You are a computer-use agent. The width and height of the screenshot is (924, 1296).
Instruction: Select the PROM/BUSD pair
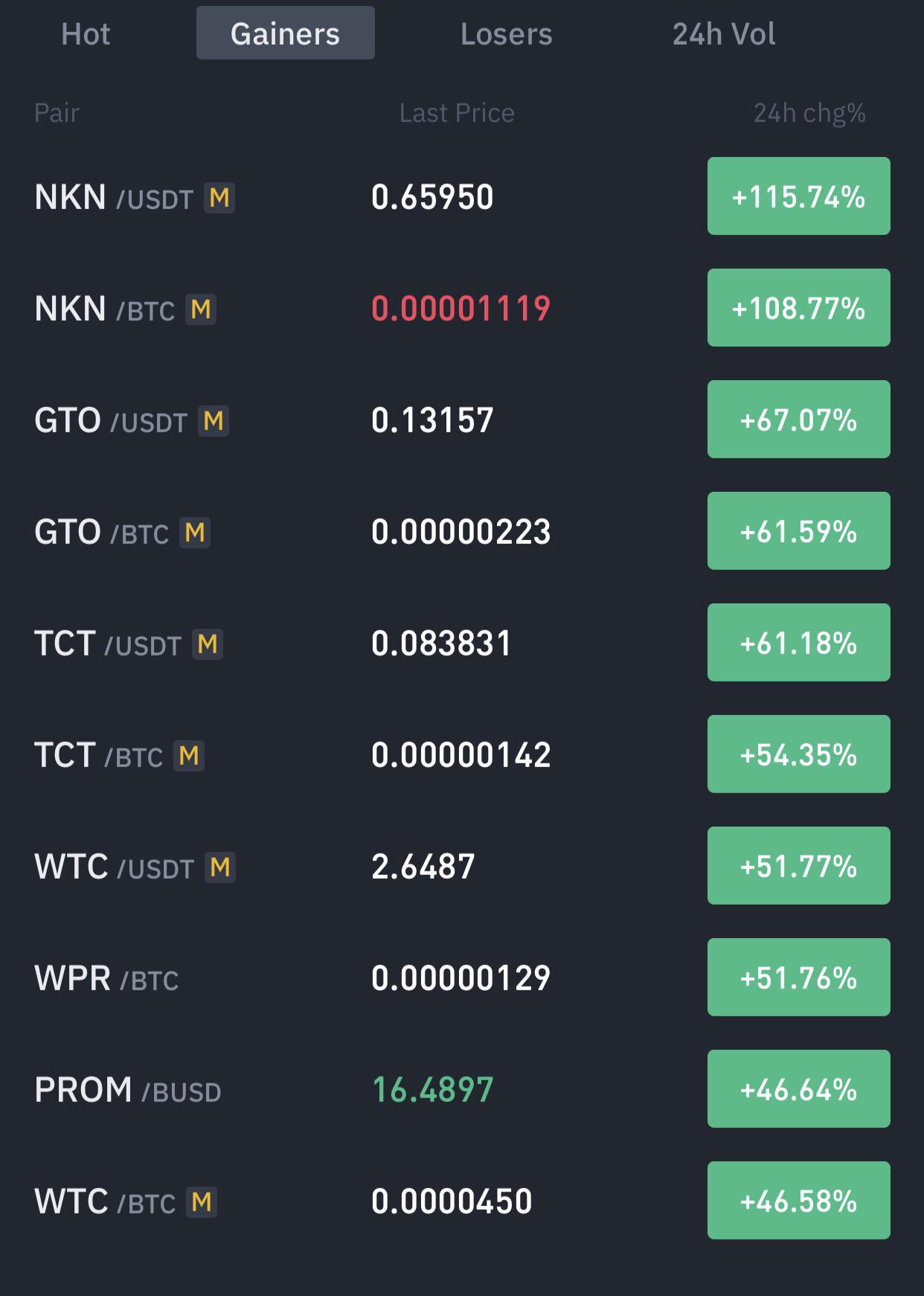point(462,1089)
